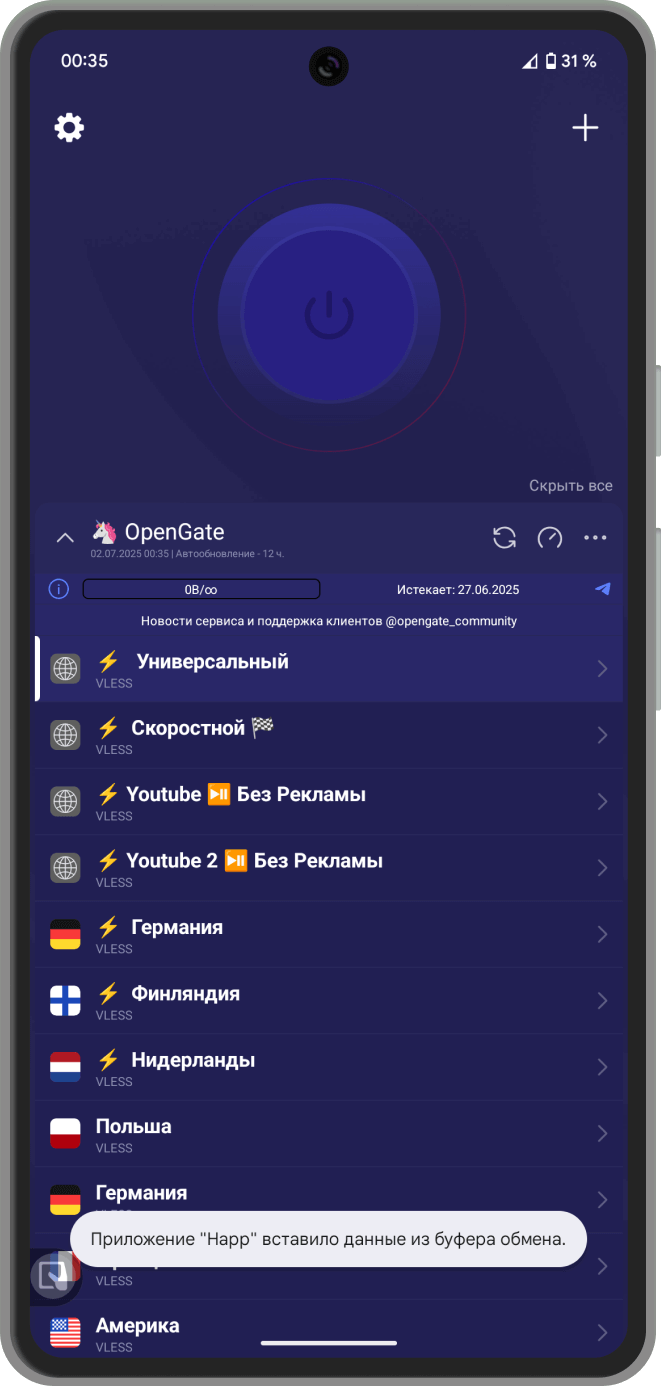Select the Америка server
Screen dimensions: 661x1386
tap(300, 1332)
